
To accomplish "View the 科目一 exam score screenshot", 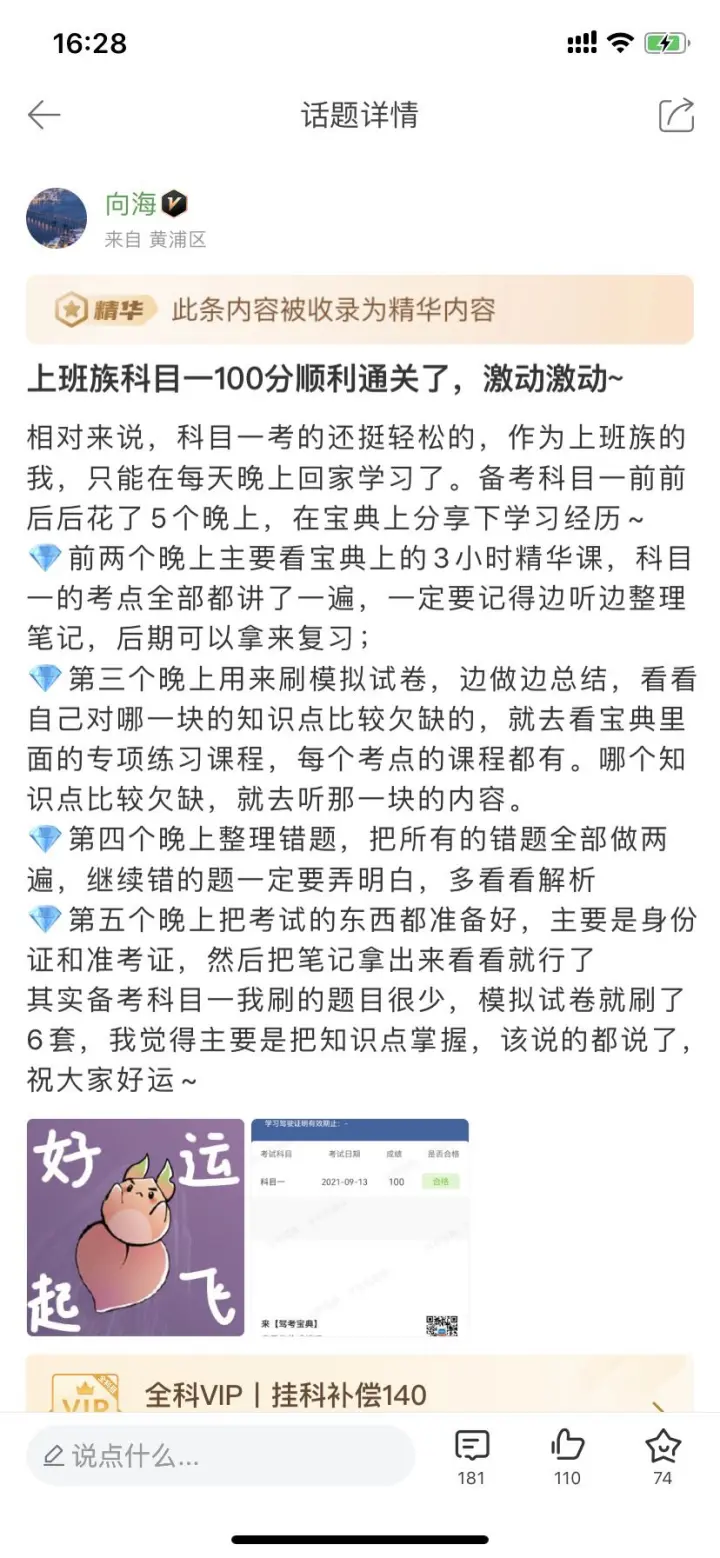I will (x=360, y=1227).
